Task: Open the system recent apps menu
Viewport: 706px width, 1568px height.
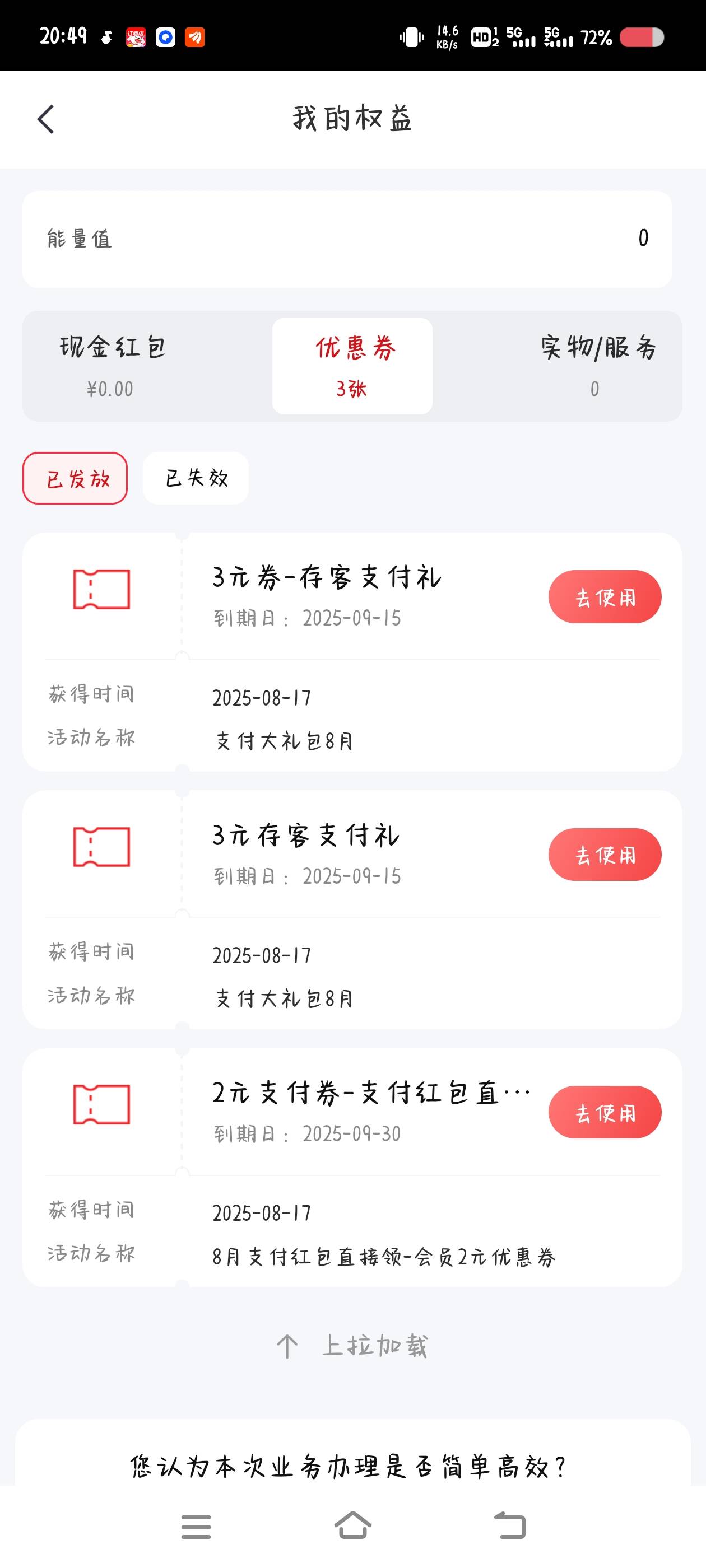Action: click(196, 1527)
